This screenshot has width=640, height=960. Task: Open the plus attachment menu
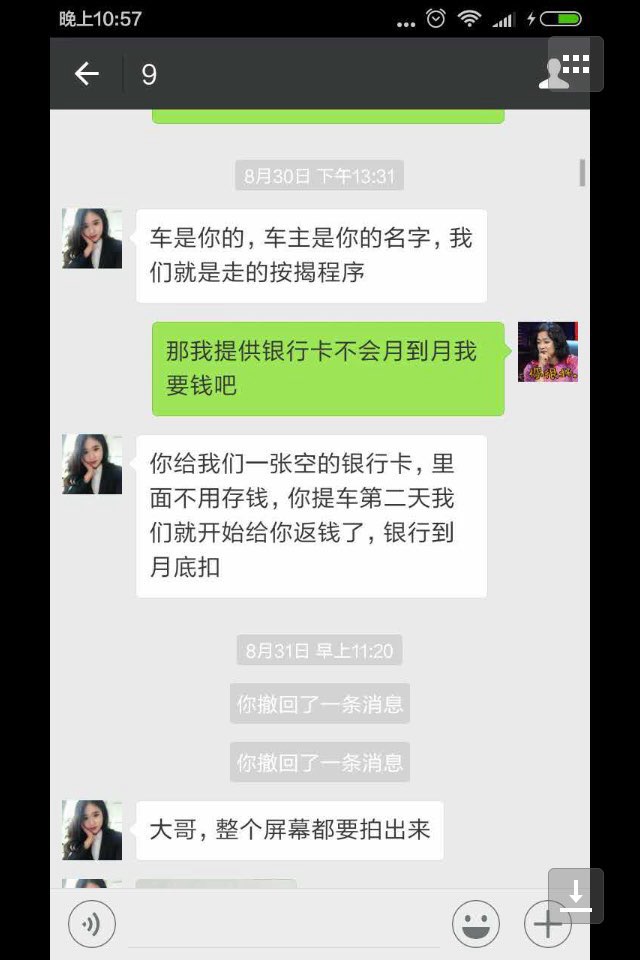547,923
